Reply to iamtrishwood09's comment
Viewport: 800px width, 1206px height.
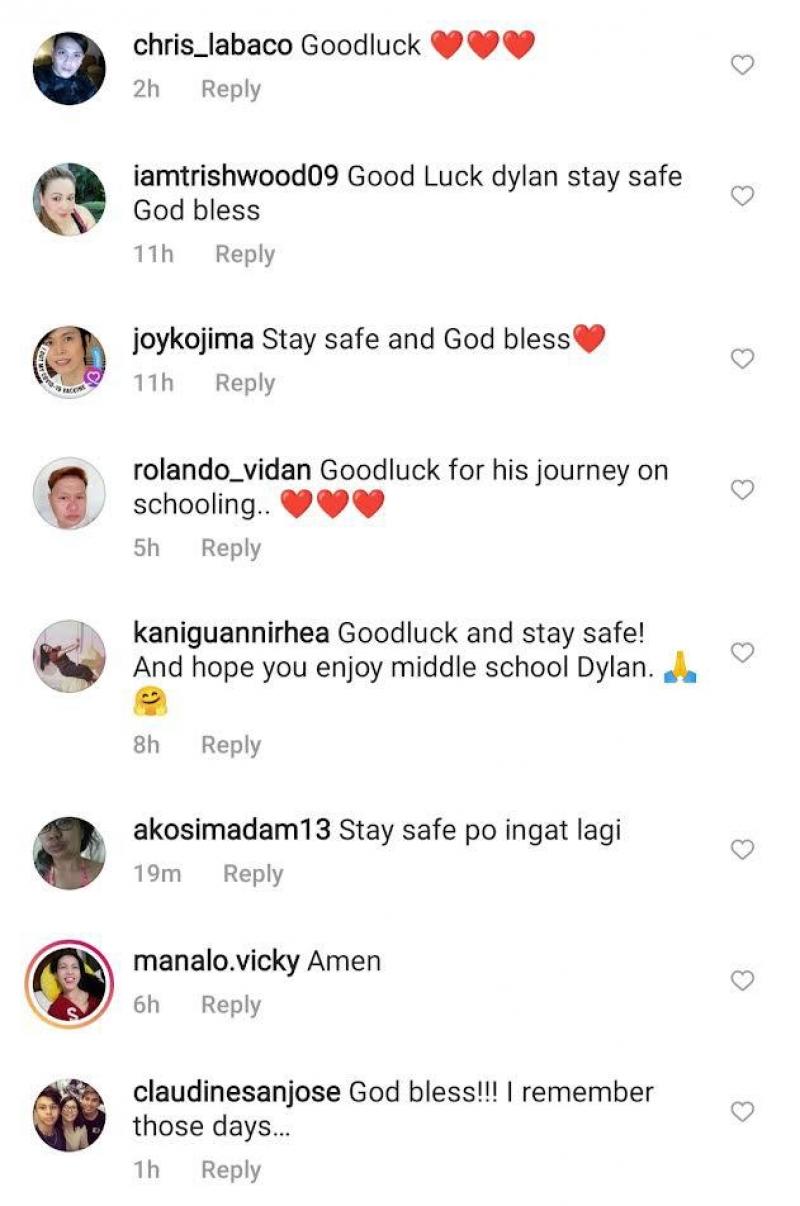(245, 254)
